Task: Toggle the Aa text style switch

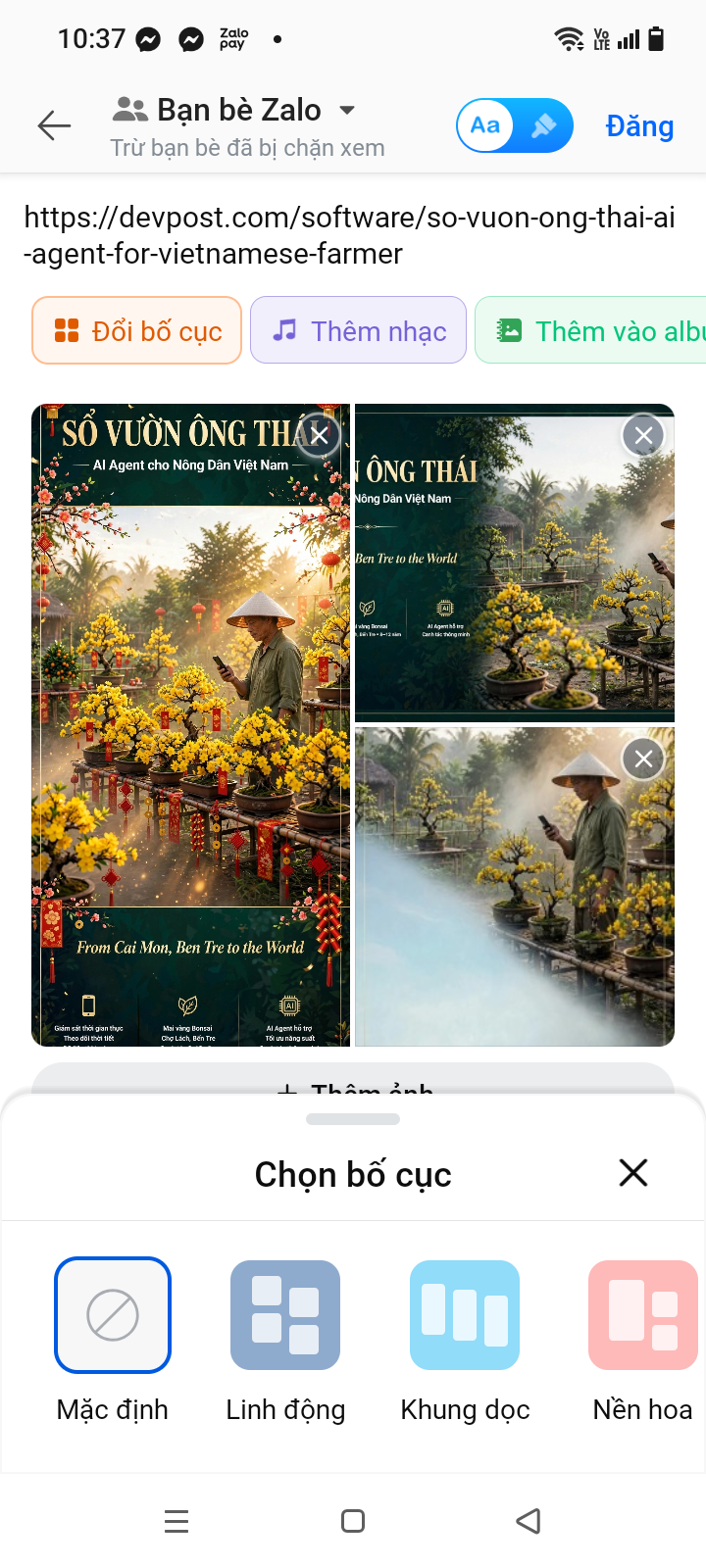Action: (515, 125)
